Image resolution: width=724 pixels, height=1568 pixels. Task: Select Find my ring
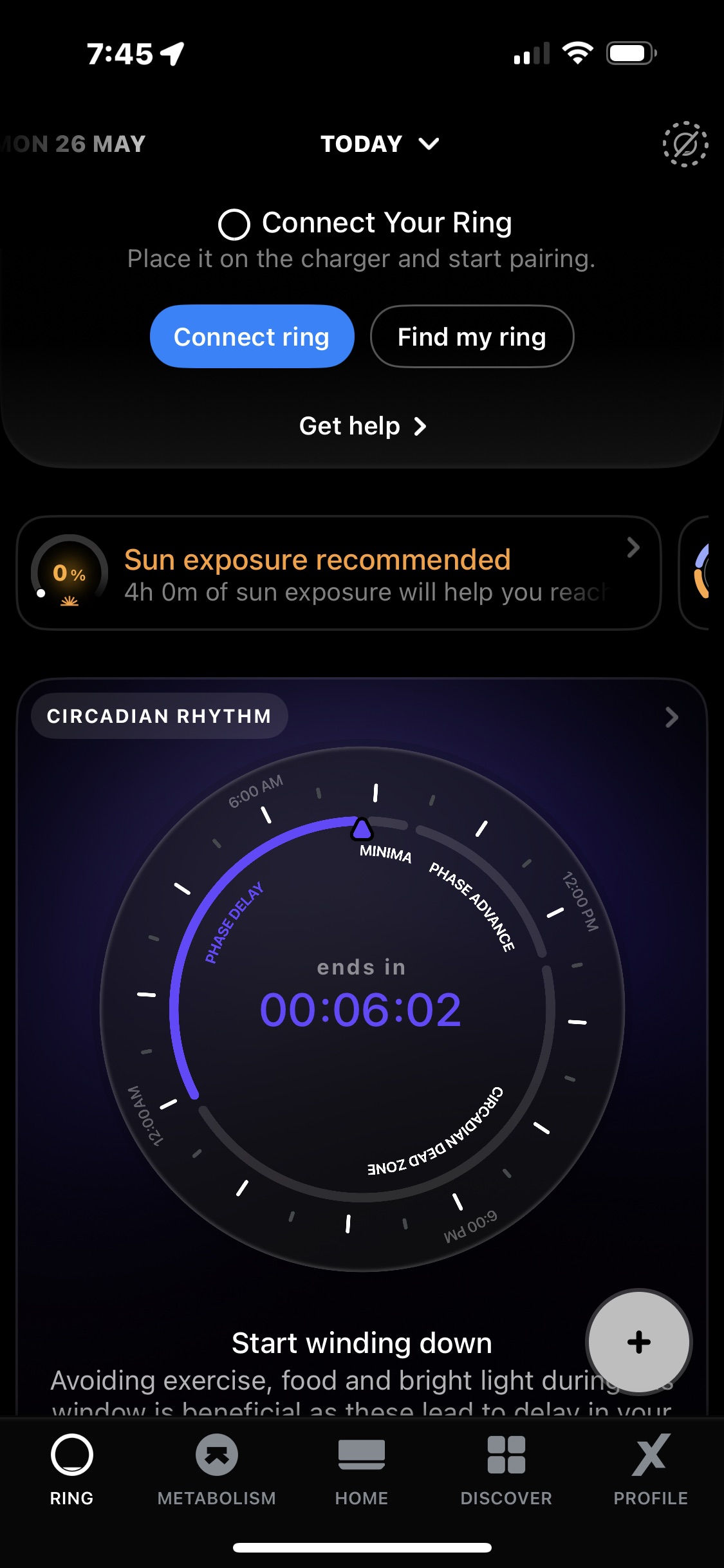click(472, 337)
